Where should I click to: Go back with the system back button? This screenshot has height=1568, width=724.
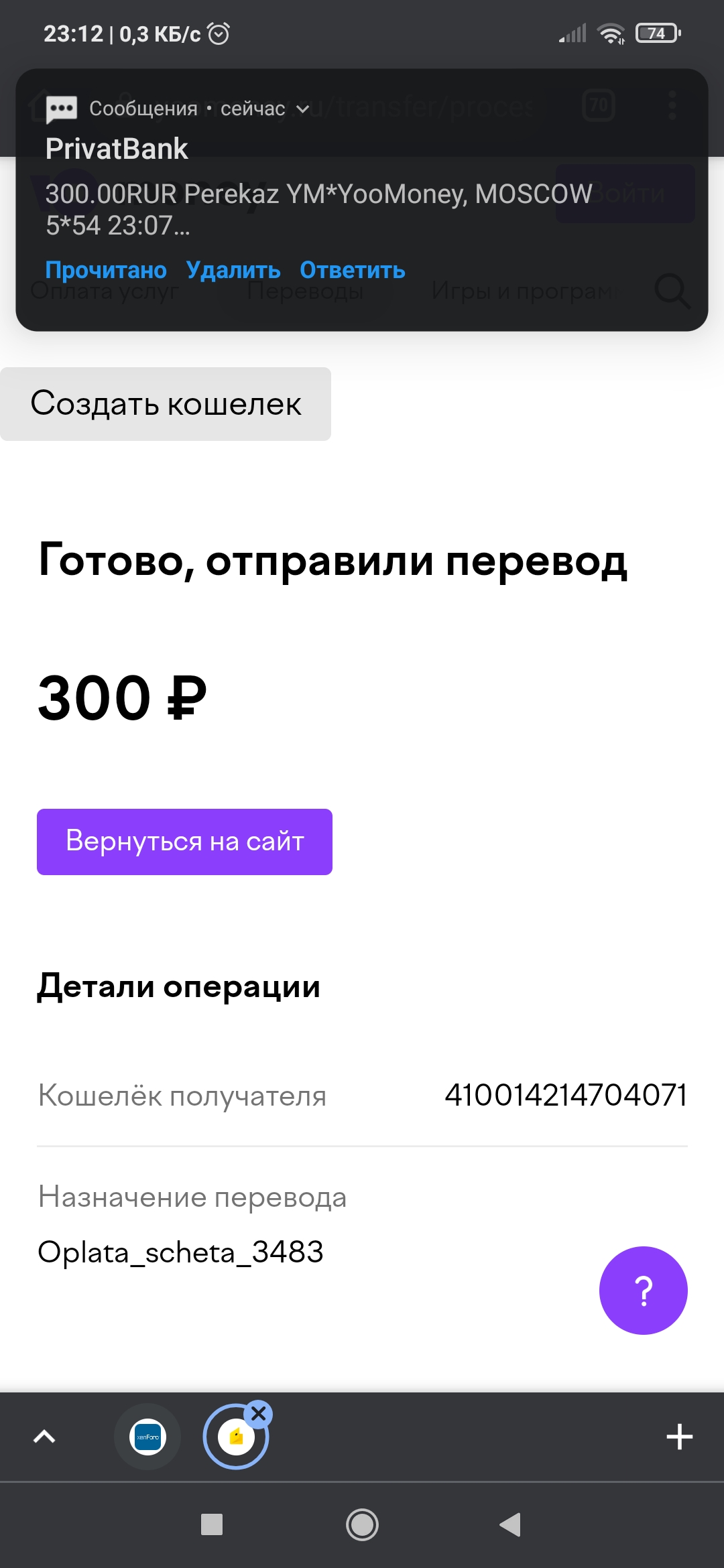(x=510, y=1524)
